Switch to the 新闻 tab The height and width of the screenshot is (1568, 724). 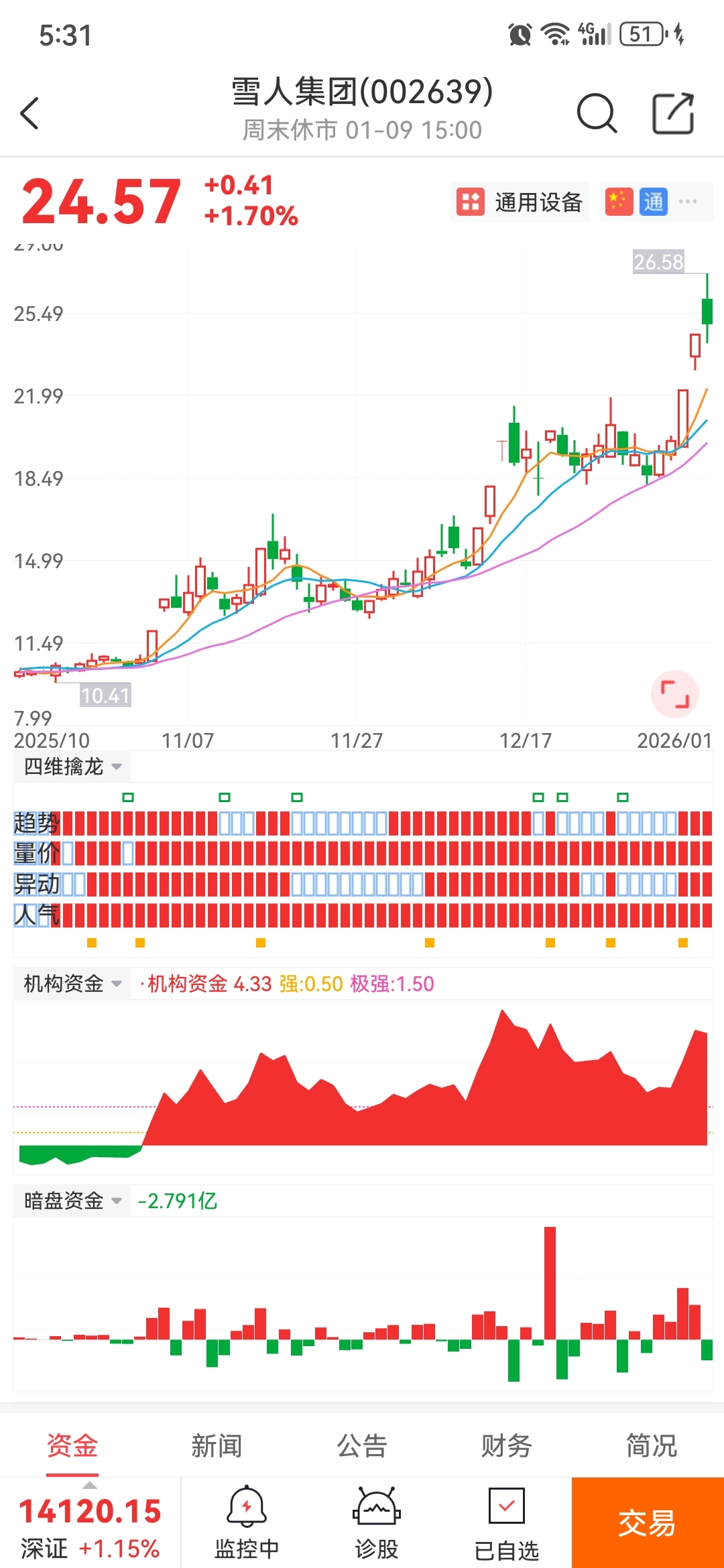217,1445
